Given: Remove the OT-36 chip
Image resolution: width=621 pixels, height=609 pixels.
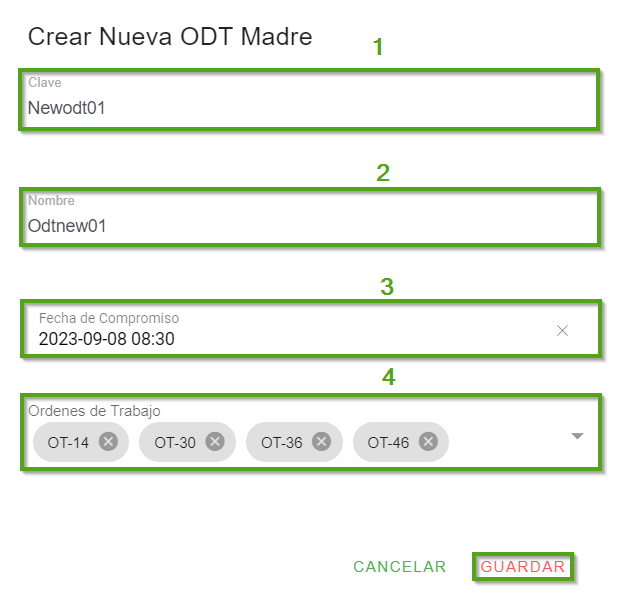Looking at the screenshot, I should coord(321,442).
